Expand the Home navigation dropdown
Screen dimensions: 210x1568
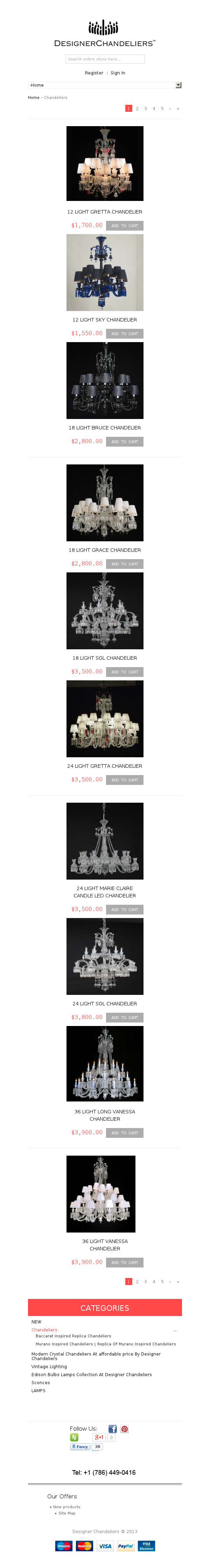click(178, 85)
